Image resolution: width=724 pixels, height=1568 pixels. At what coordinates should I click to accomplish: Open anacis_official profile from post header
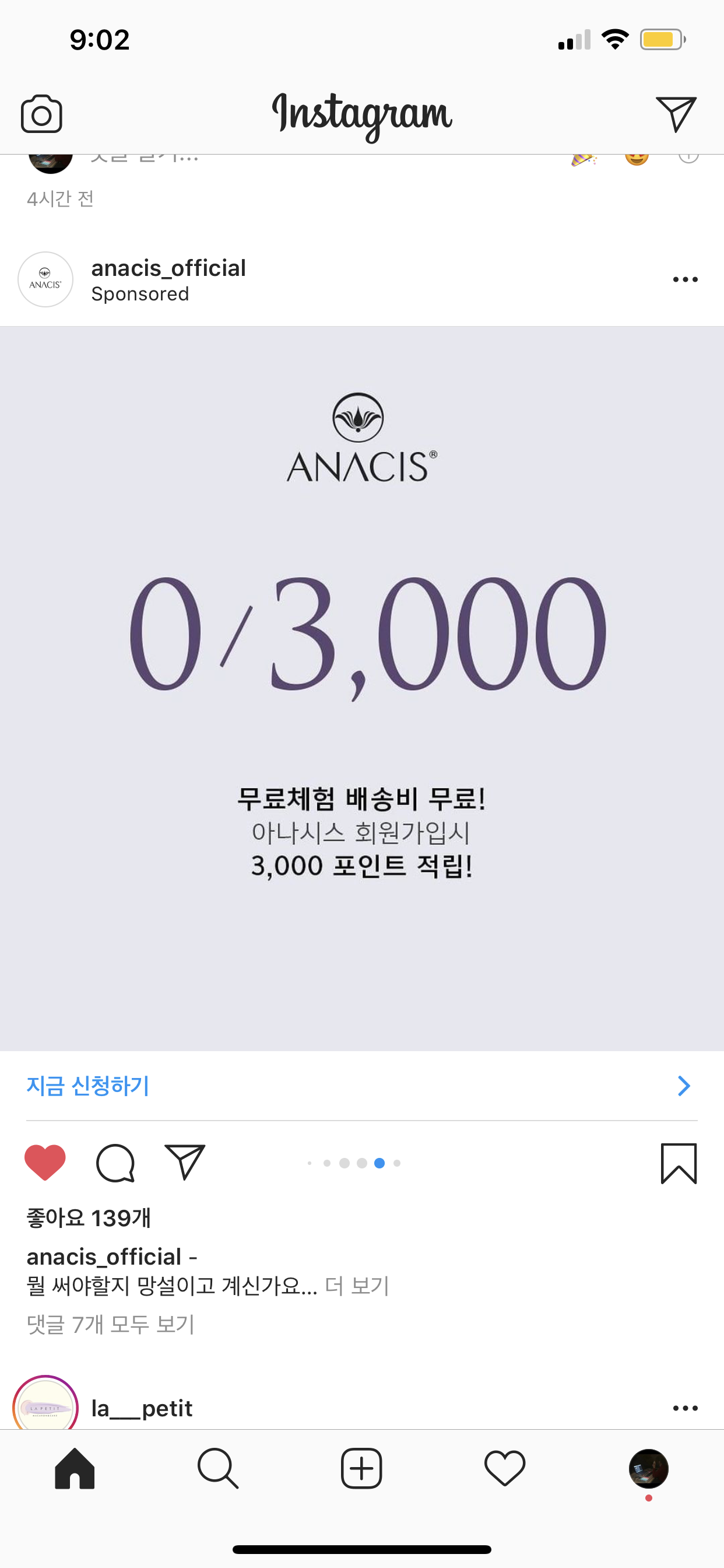(x=168, y=268)
